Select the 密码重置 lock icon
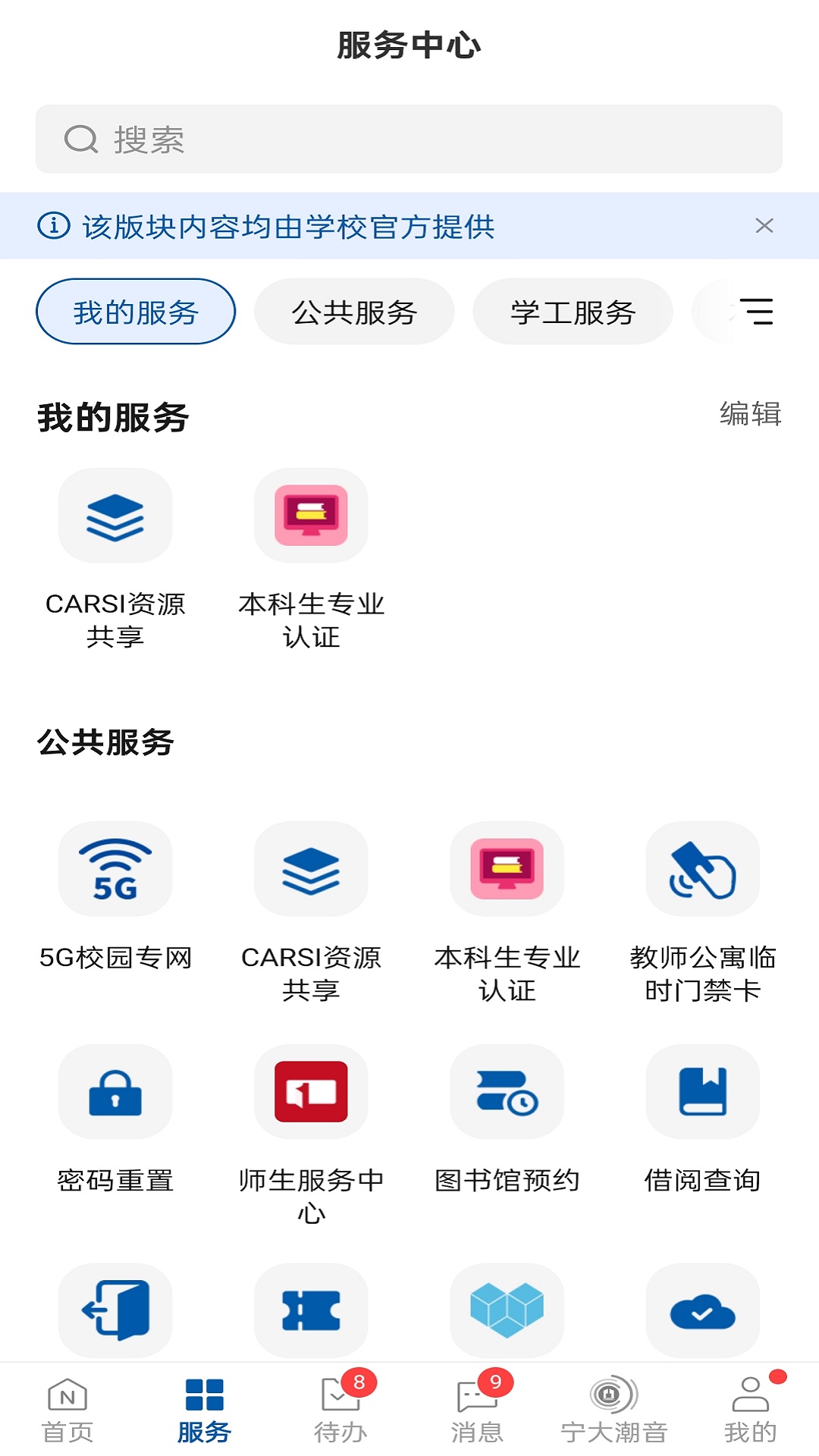This screenshot has height=1456, width=819. tap(115, 1092)
